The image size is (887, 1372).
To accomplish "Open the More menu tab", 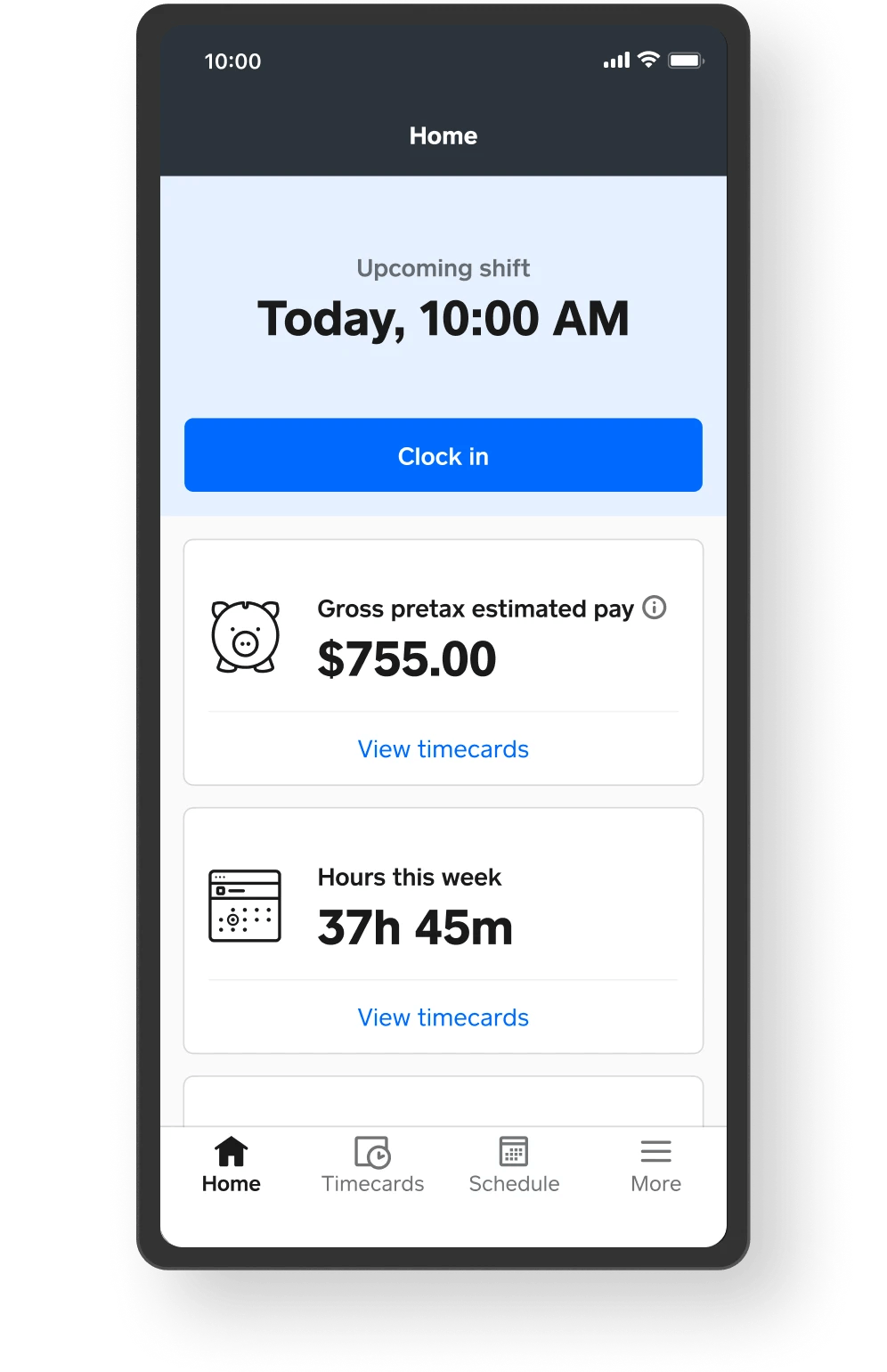I will [655, 1165].
